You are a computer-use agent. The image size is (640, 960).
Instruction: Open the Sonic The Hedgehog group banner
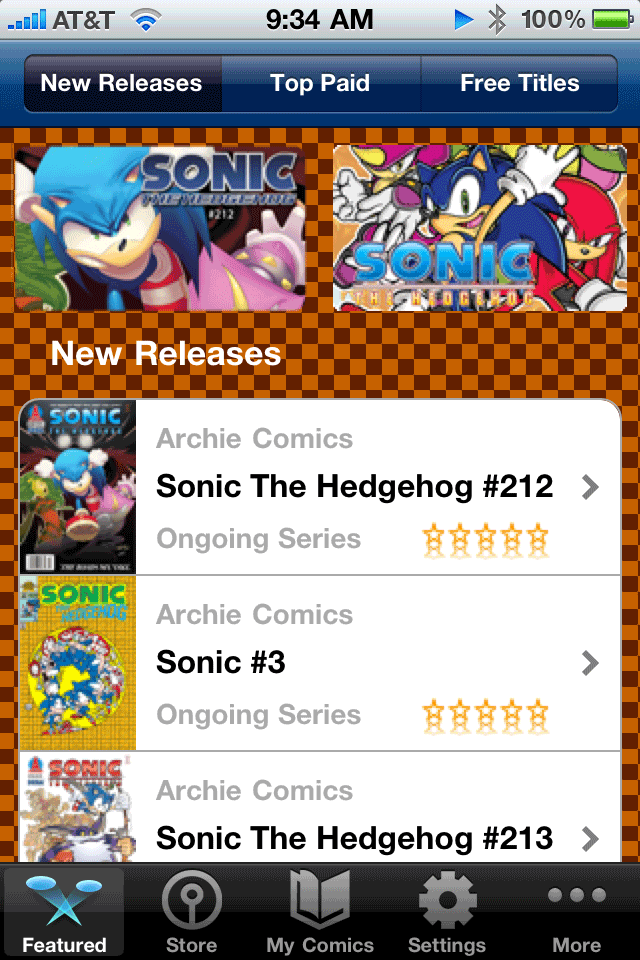480,227
